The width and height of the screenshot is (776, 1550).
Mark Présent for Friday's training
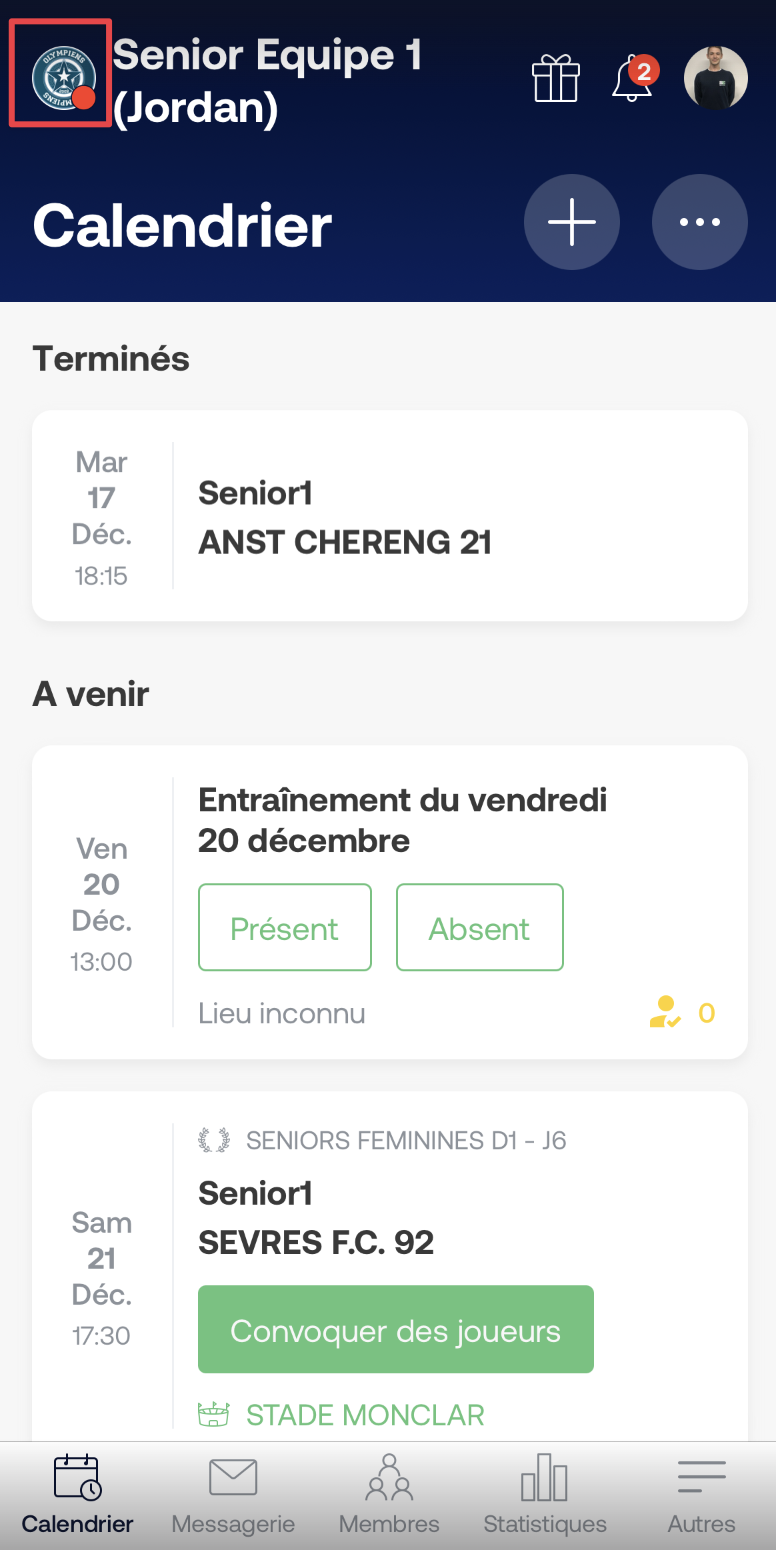[x=285, y=927]
